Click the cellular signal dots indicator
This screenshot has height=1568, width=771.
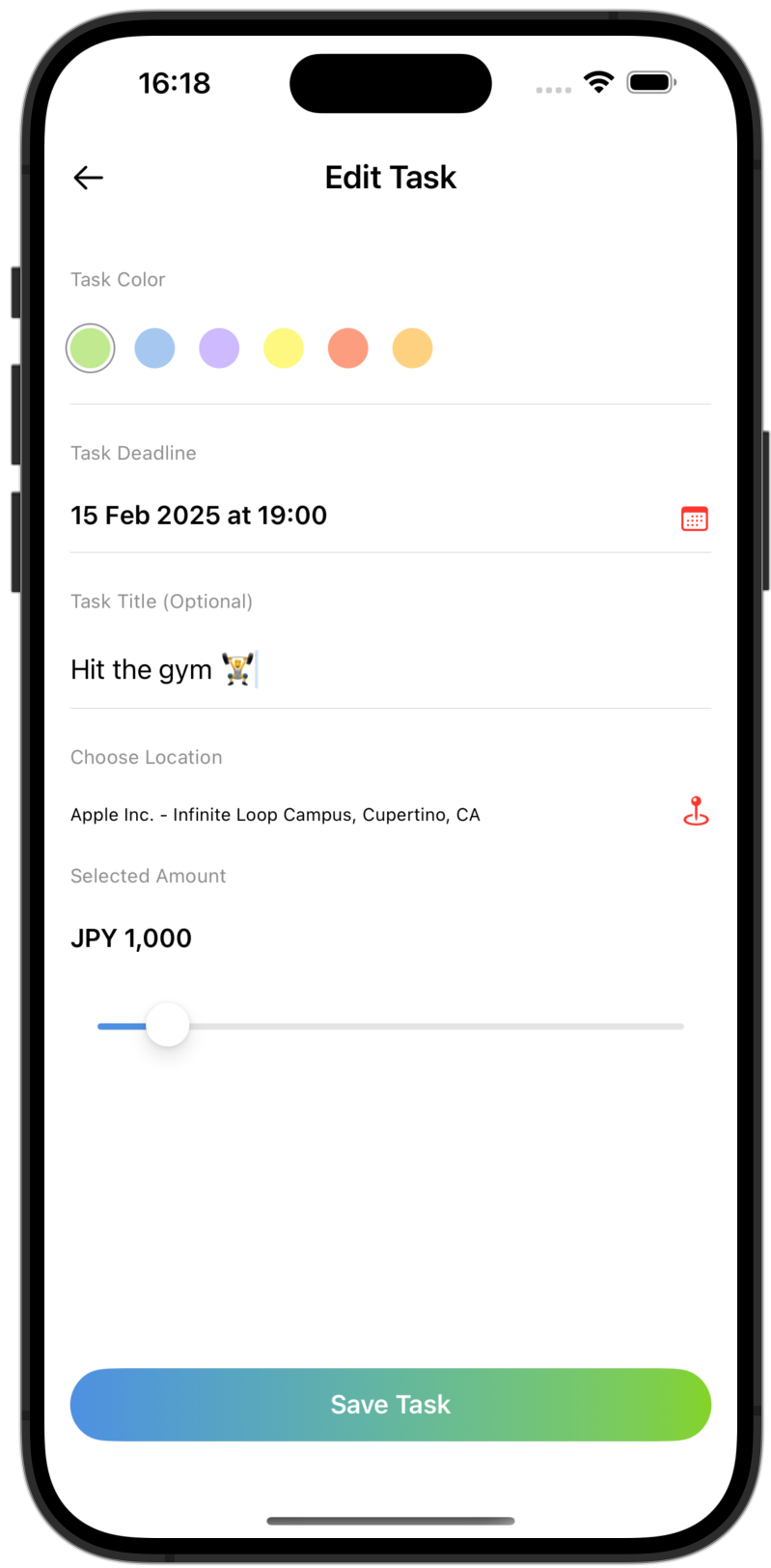click(x=554, y=90)
